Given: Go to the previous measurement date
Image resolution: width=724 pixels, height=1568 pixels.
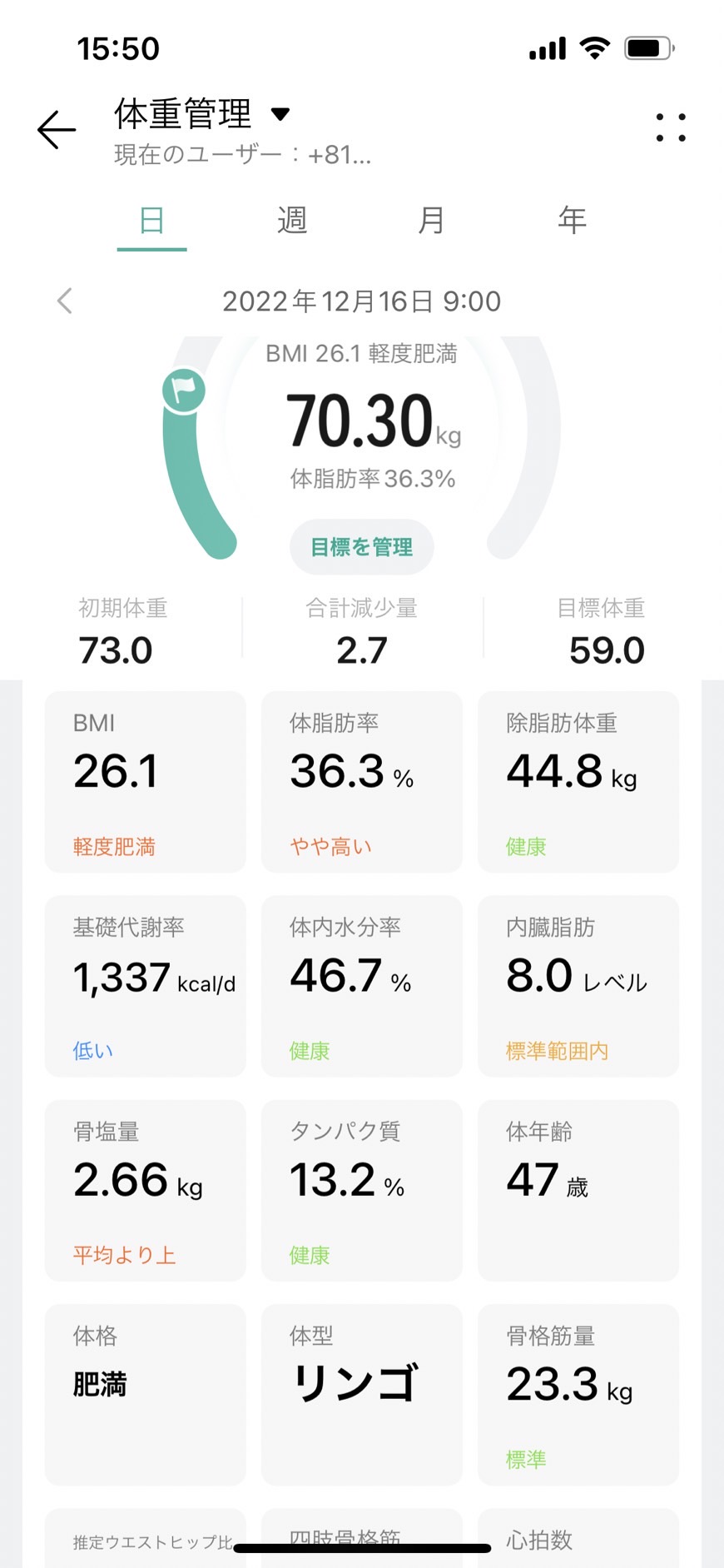Looking at the screenshot, I should 65,301.
